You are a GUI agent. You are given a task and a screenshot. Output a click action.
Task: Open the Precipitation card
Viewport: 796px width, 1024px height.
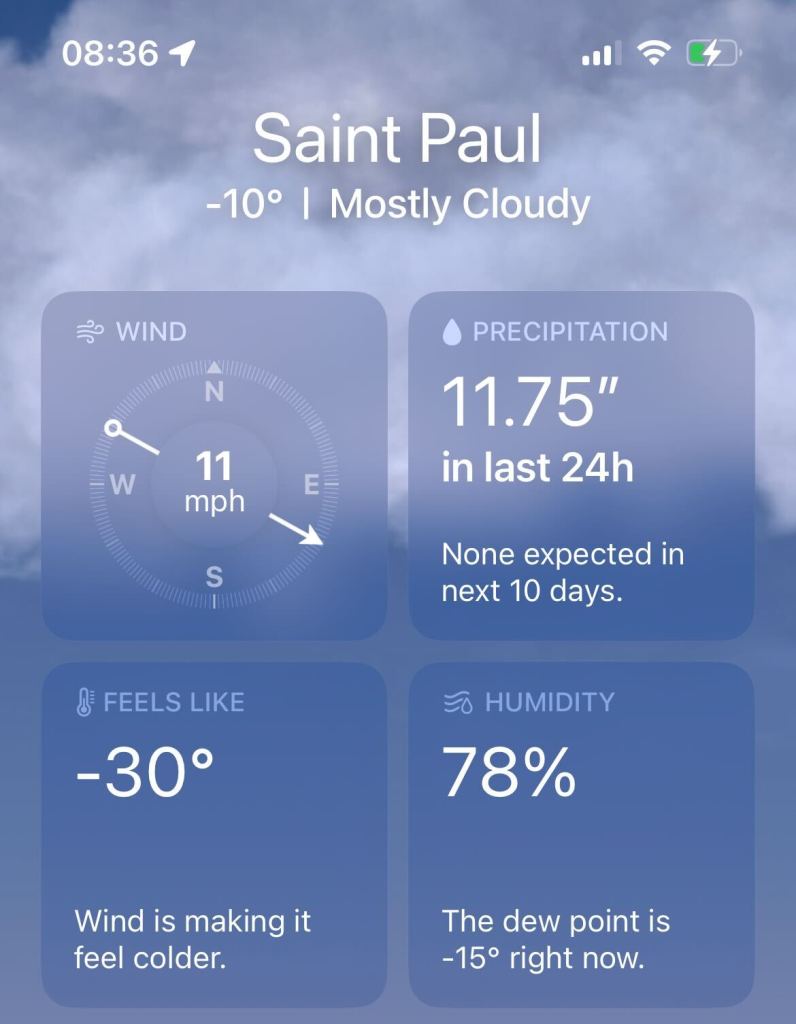coord(581,466)
